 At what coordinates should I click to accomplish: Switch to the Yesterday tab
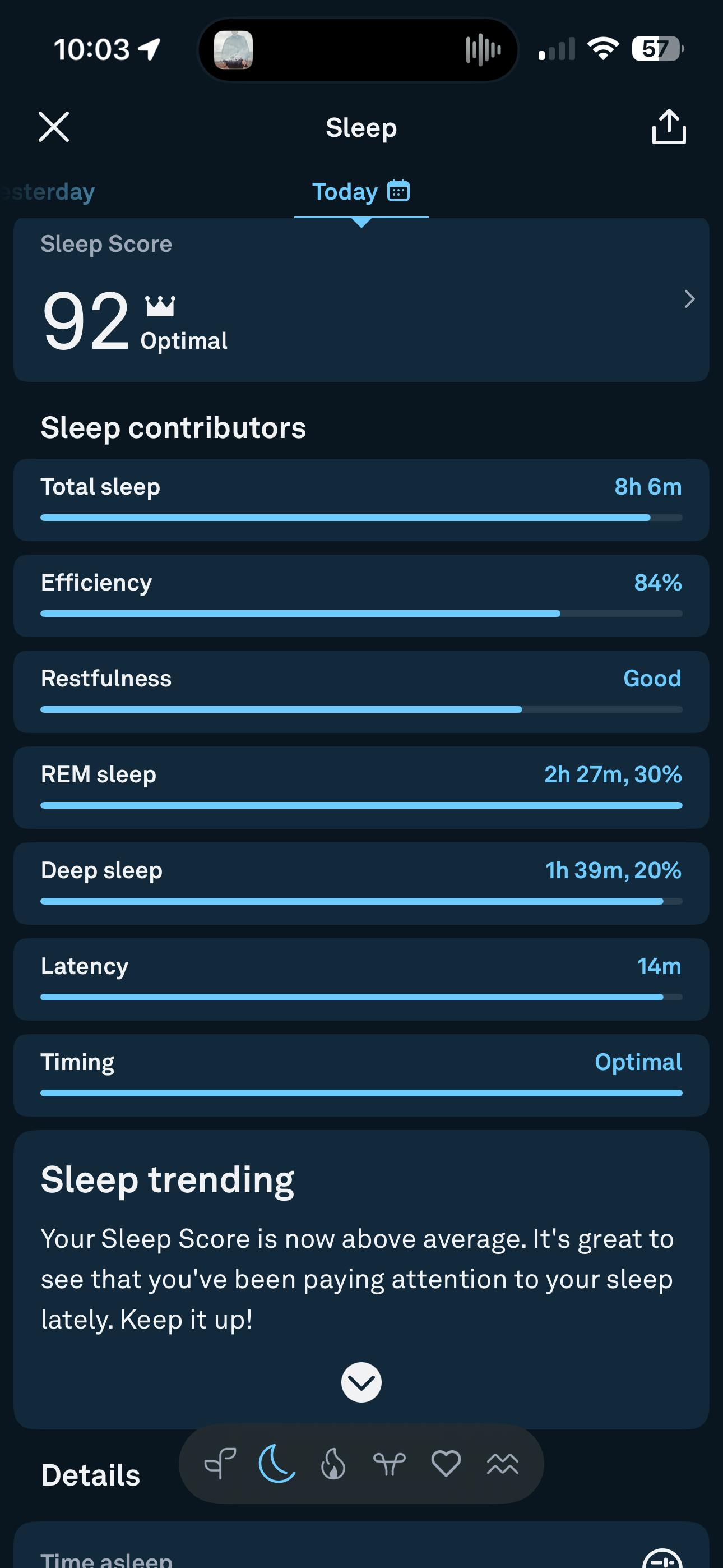(x=49, y=192)
